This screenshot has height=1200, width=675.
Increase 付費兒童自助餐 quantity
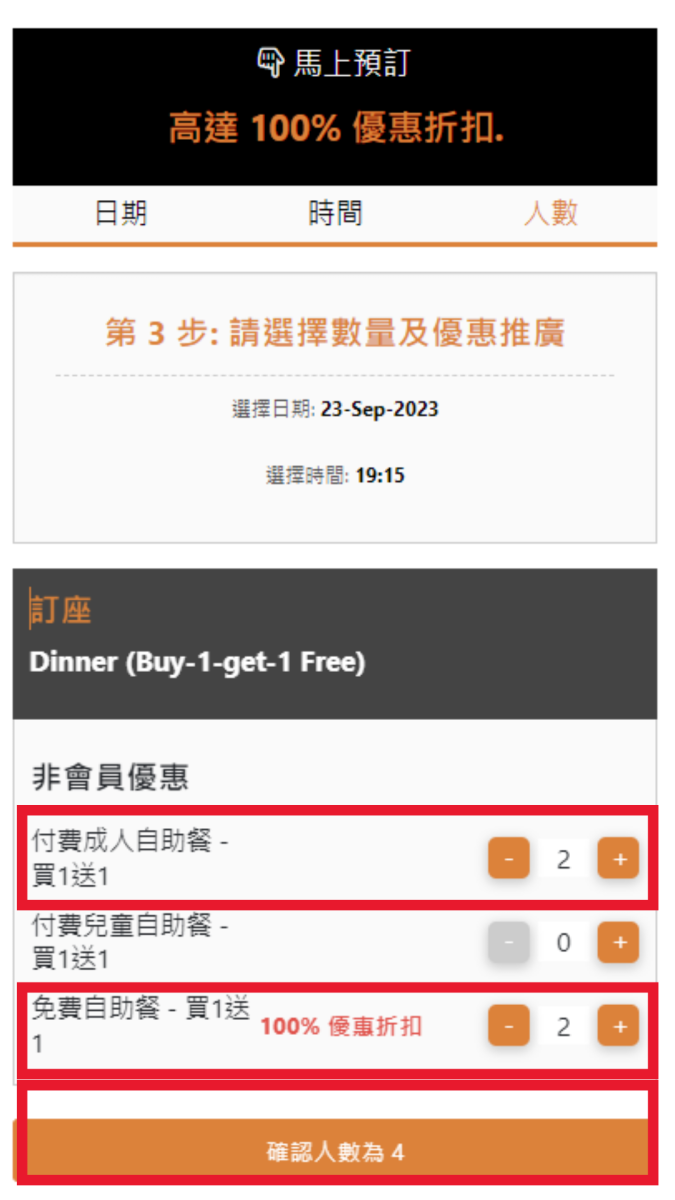click(x=618, y=942)
